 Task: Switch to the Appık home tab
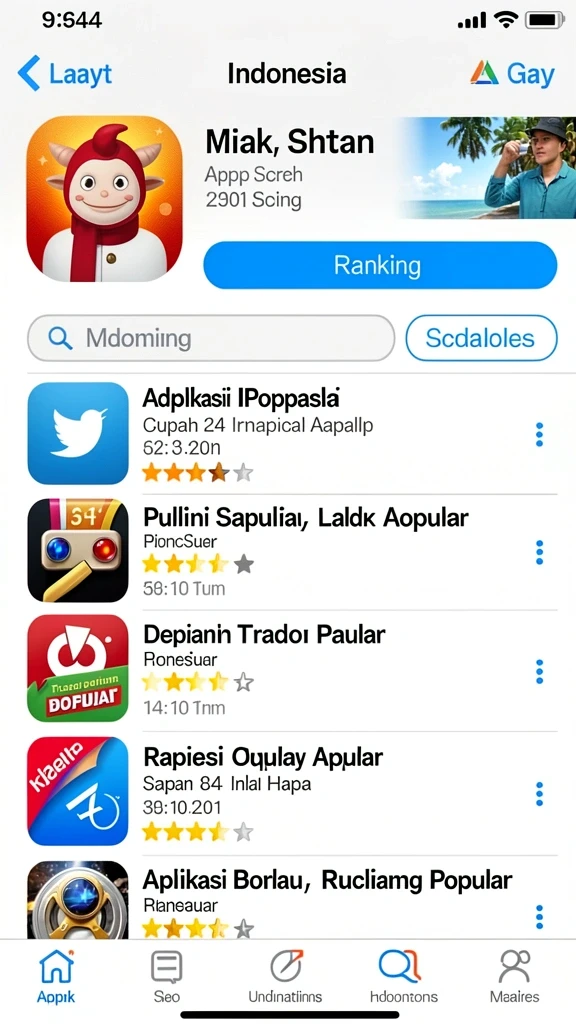(56, 977)
